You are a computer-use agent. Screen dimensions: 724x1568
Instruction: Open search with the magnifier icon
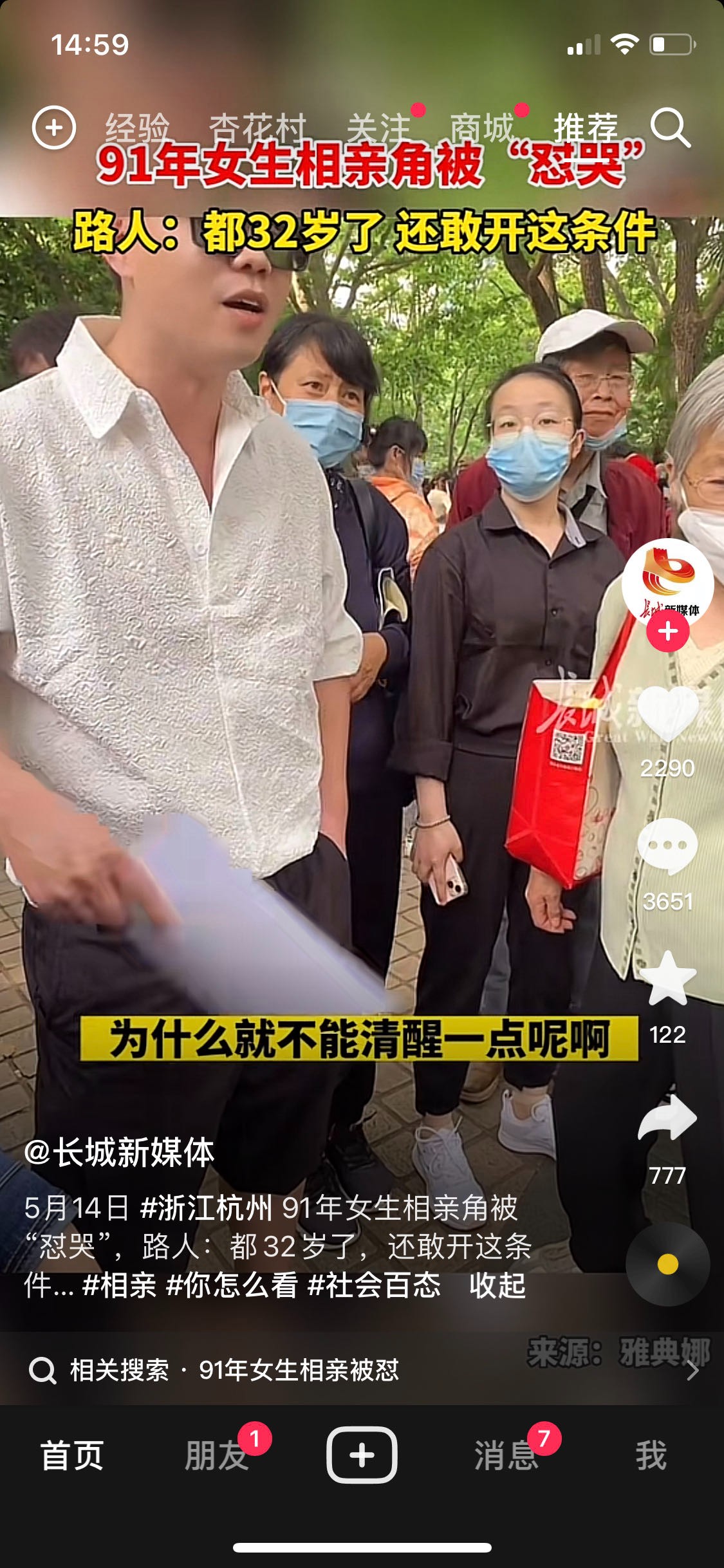click(670, 127)
